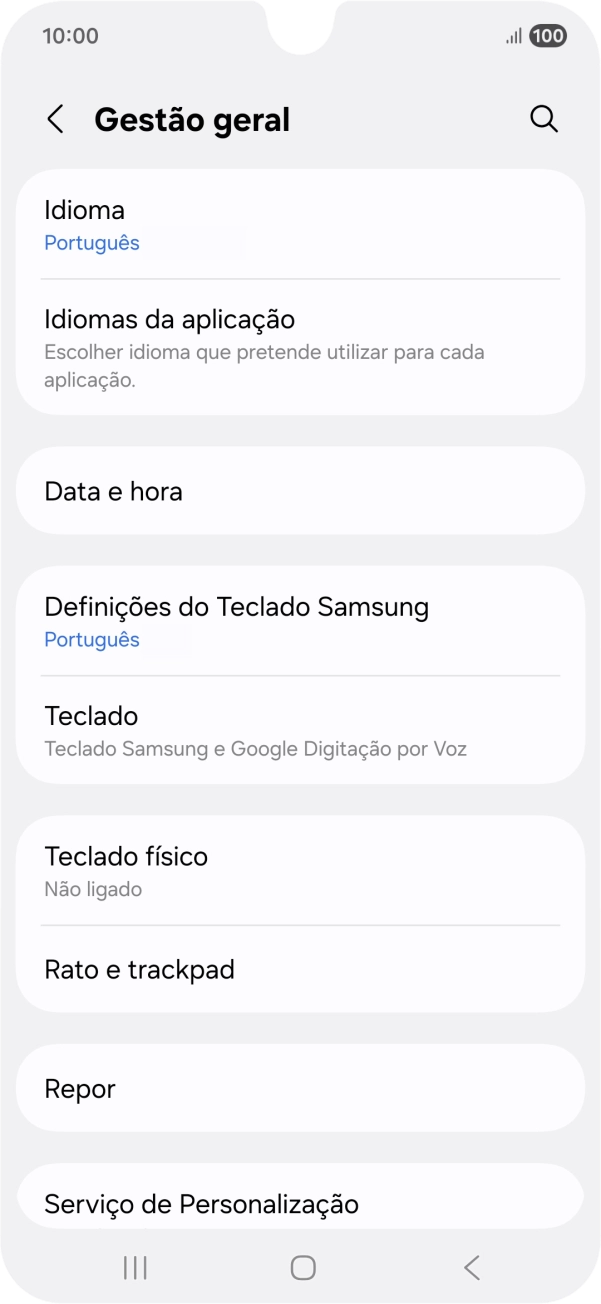The height and width of the screenshot is (1304, 601).
Task: Open the Idioma setting
Action: [300, 225]
